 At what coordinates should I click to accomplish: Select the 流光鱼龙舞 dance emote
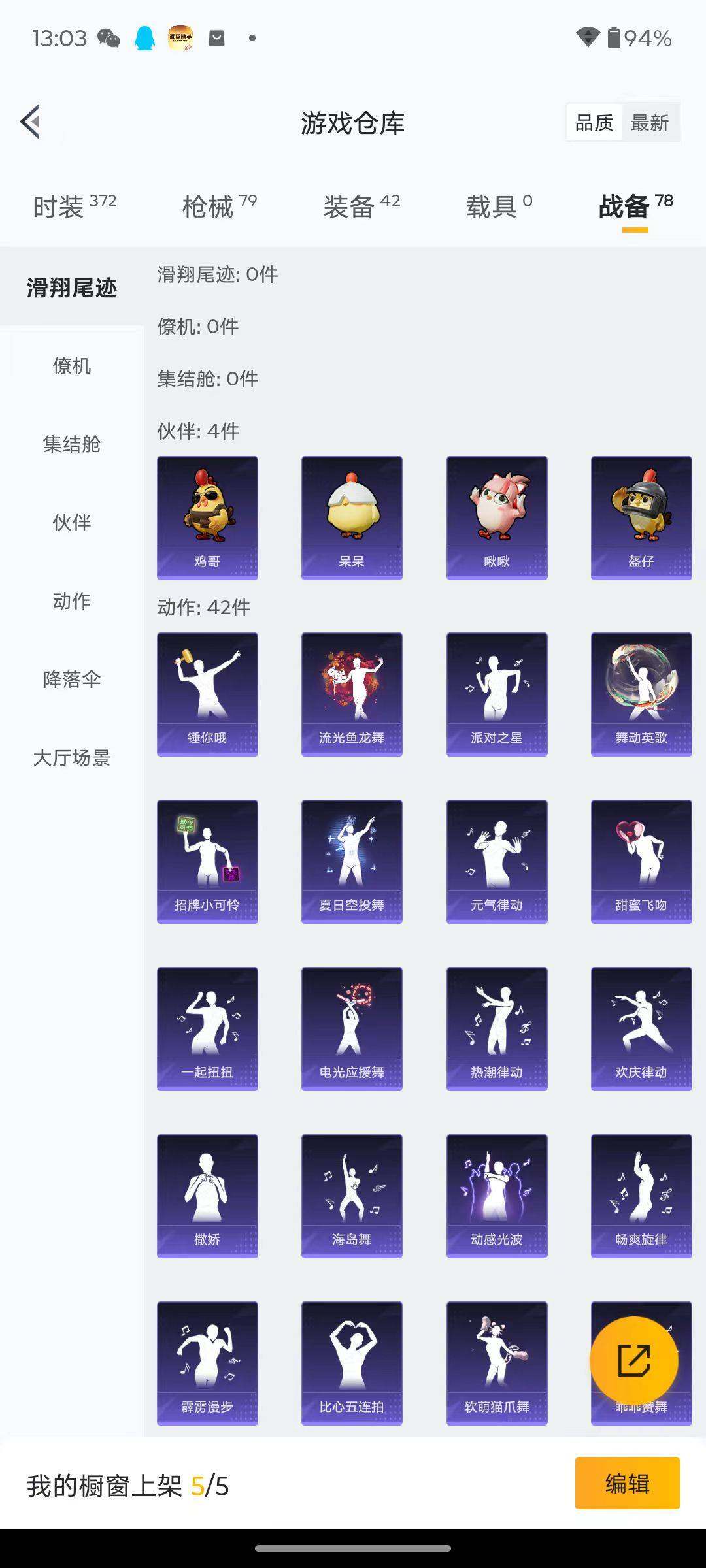pyautogui.click(x=352, y=693)
